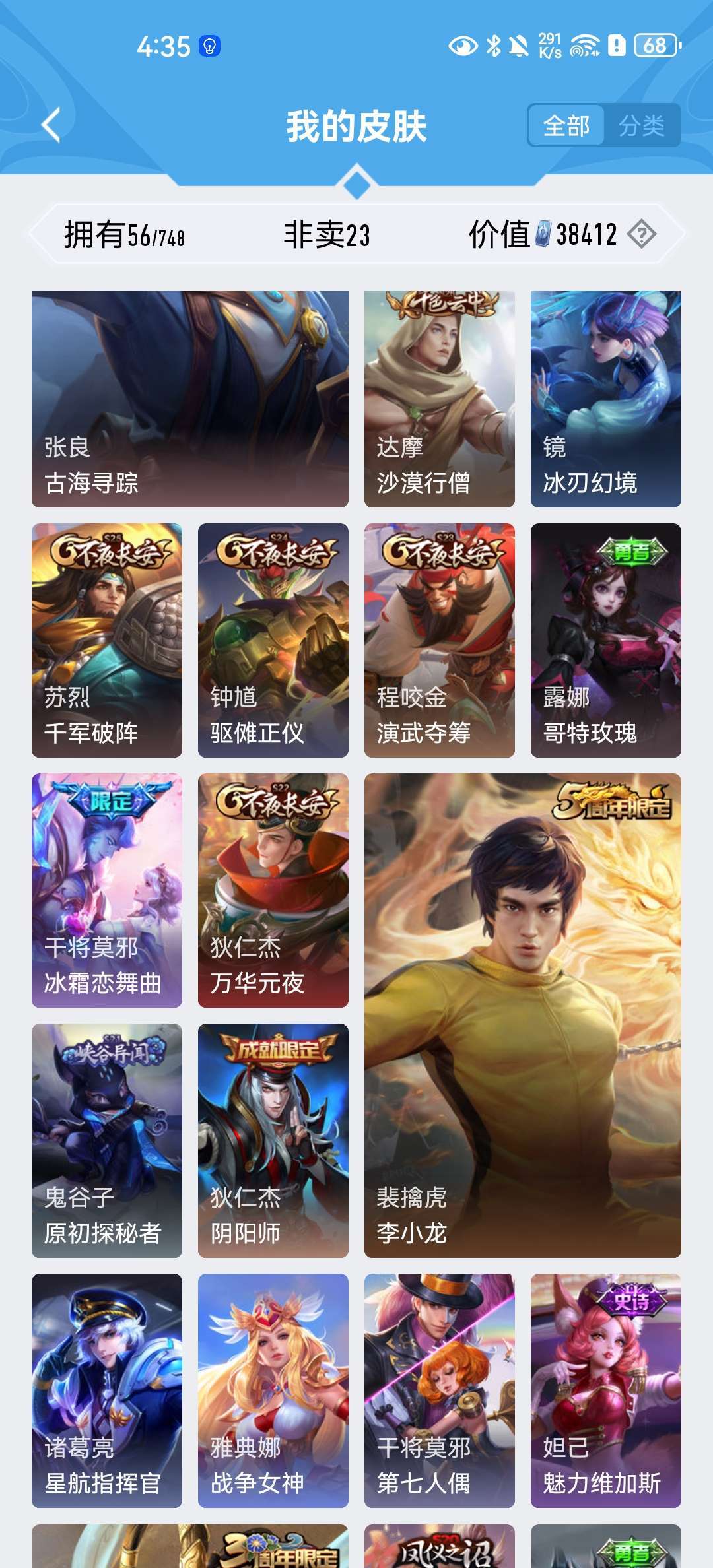
Task: Select the 全部 tab
Action: pos(566,125)
